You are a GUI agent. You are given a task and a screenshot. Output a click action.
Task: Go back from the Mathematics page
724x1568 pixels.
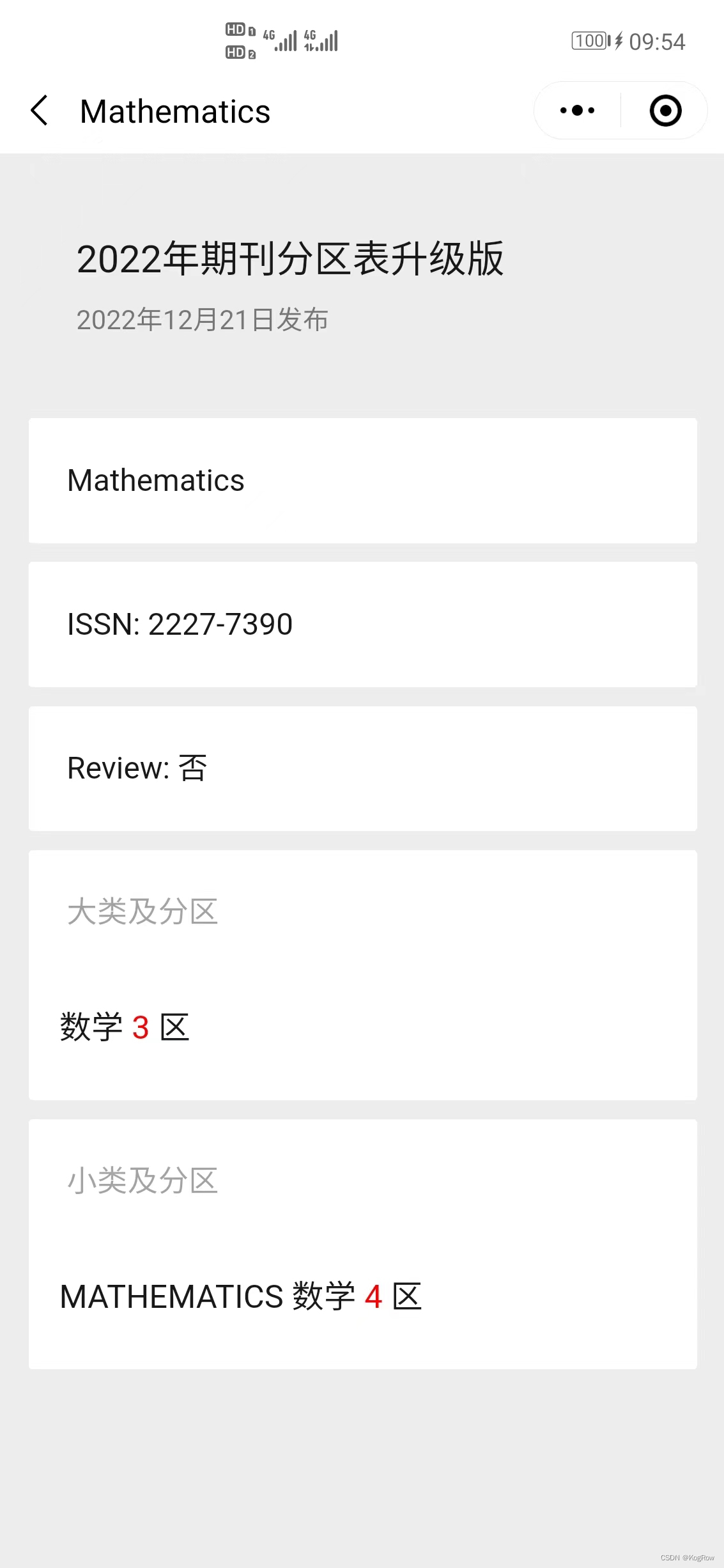(40, 111)
